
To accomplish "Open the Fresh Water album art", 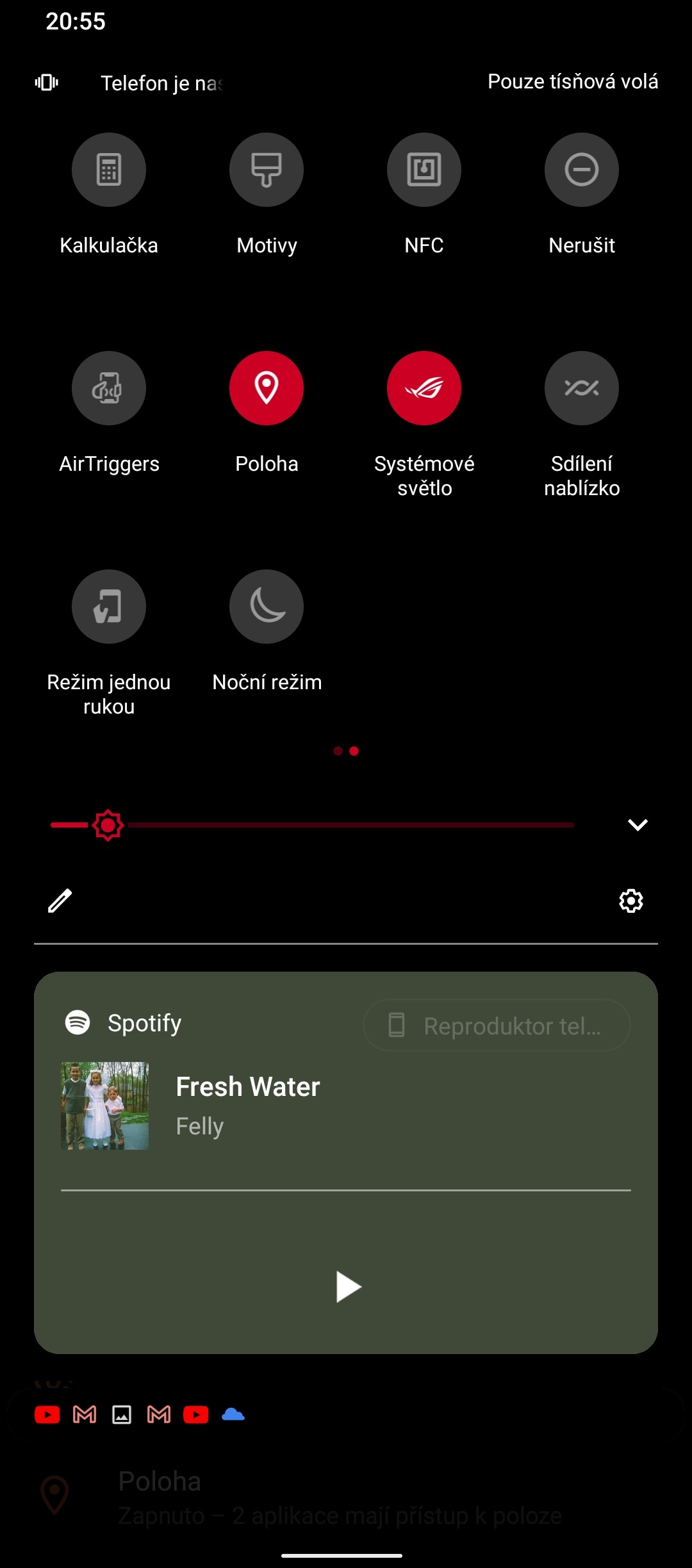I will (104, 1106).
